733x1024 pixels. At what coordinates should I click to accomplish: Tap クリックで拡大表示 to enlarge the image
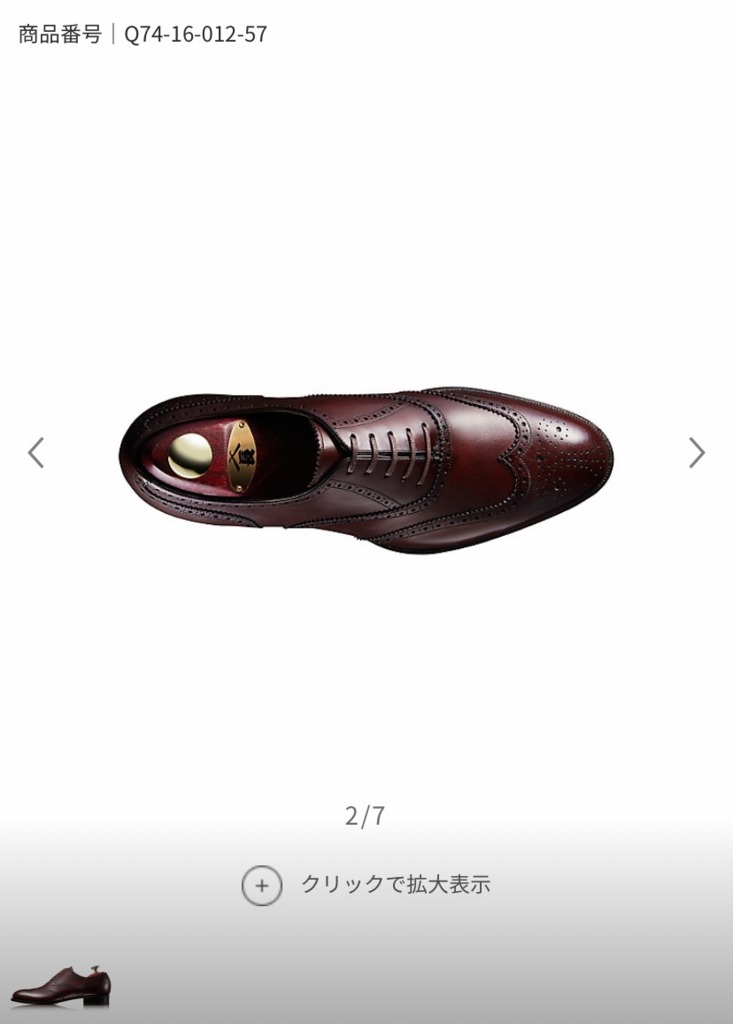366,885
